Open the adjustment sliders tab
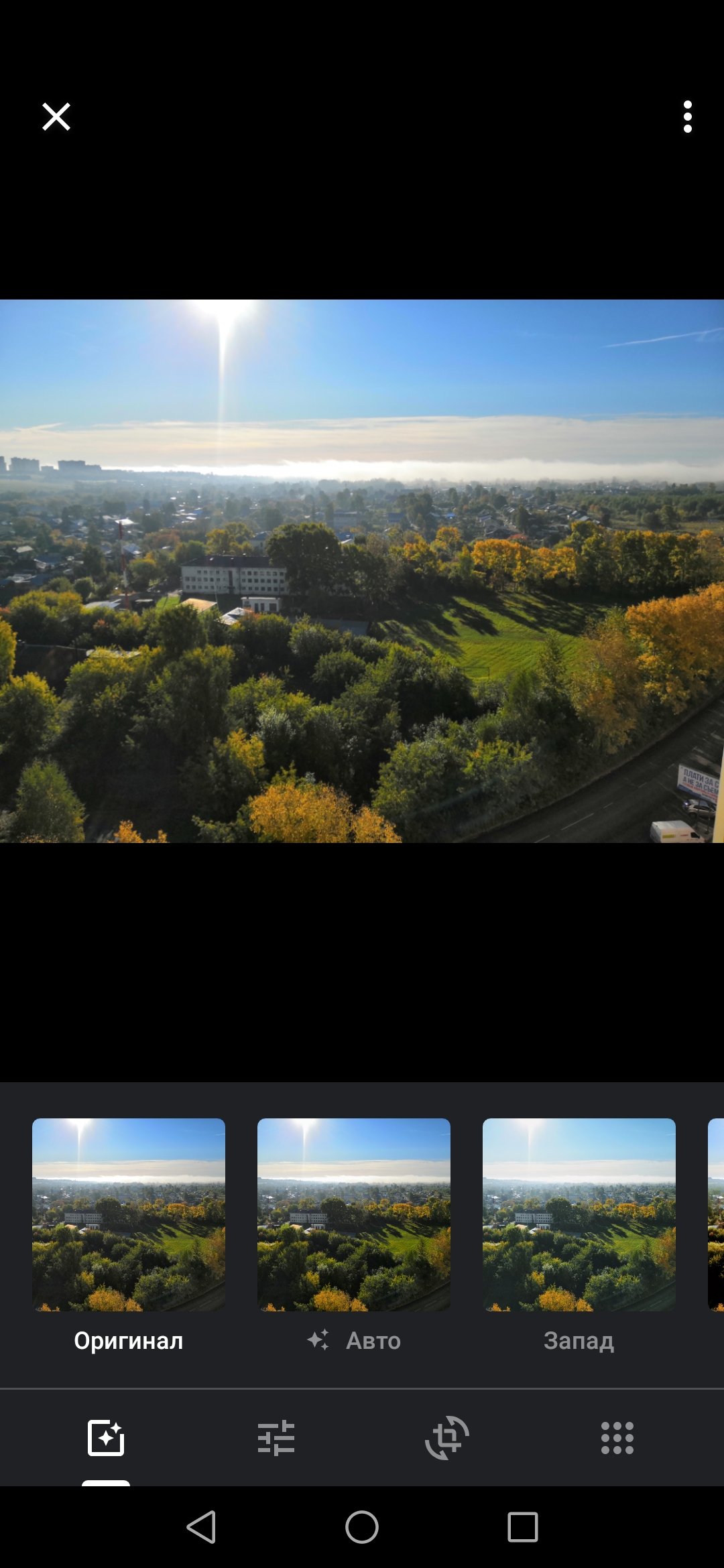 [x=276, y=1438]
